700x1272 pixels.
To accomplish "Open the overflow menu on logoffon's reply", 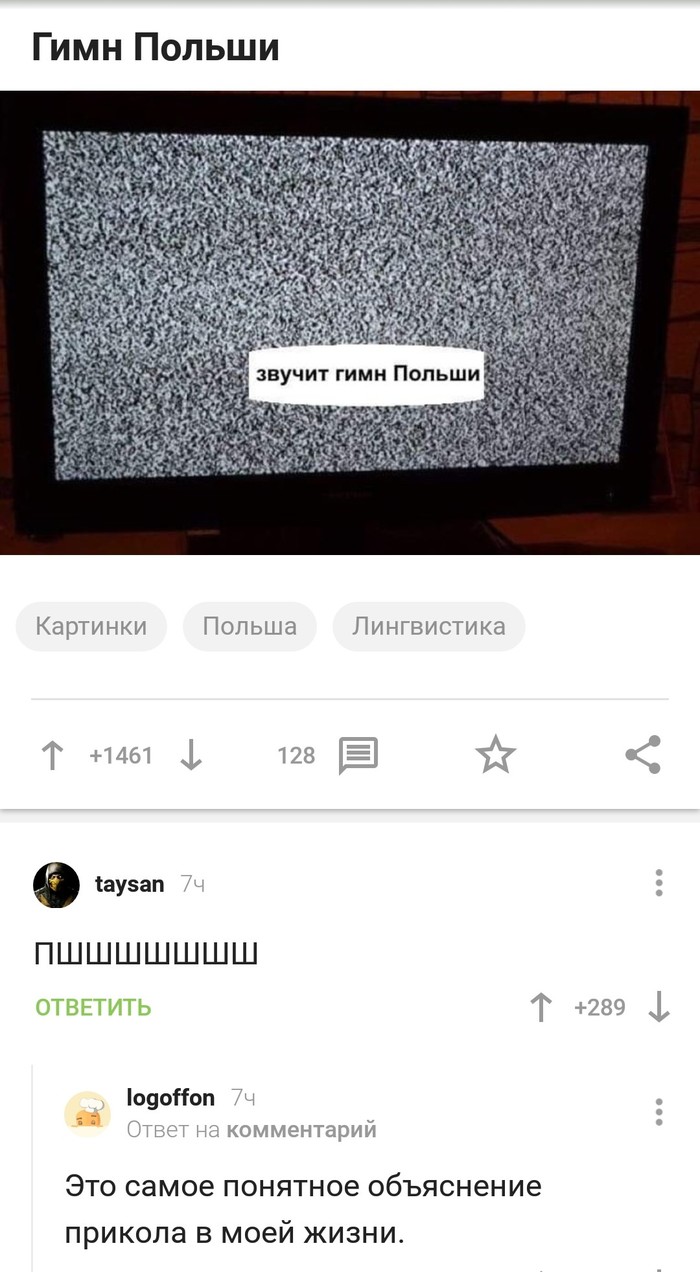I will pyautogui.click(x=658, y=1112).
